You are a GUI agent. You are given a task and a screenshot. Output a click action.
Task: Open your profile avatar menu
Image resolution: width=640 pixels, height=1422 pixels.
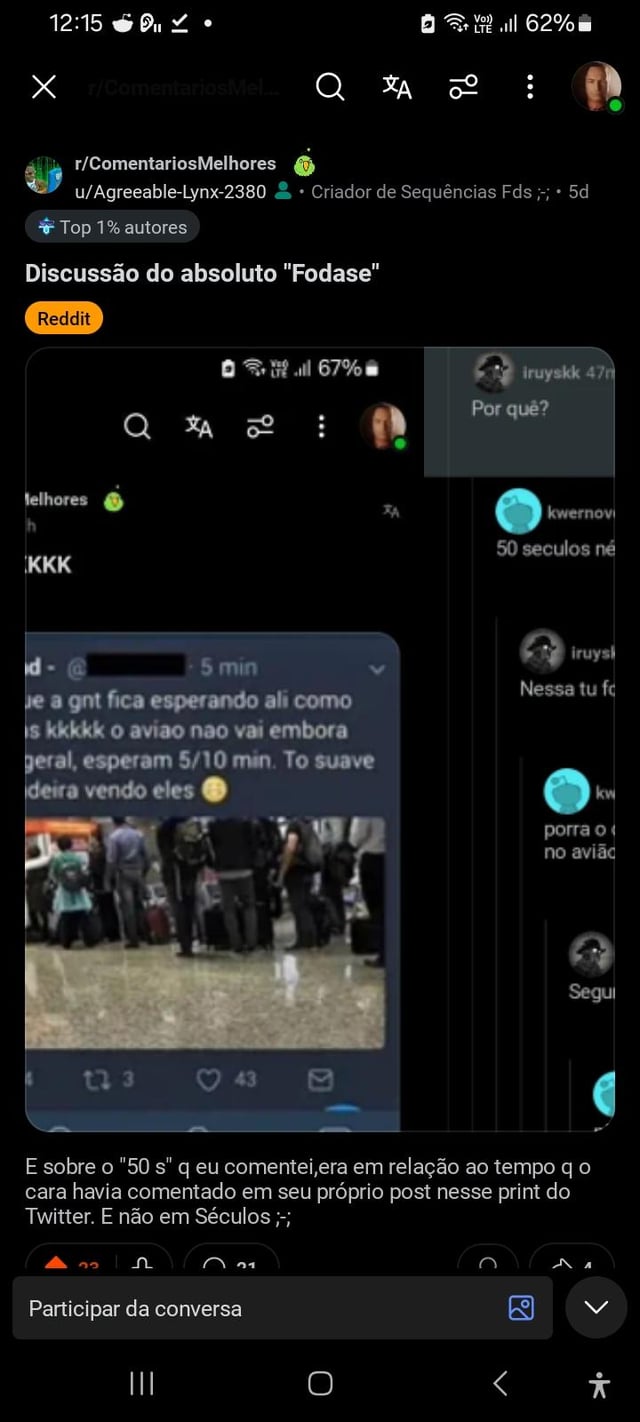[x=596, y=87]
